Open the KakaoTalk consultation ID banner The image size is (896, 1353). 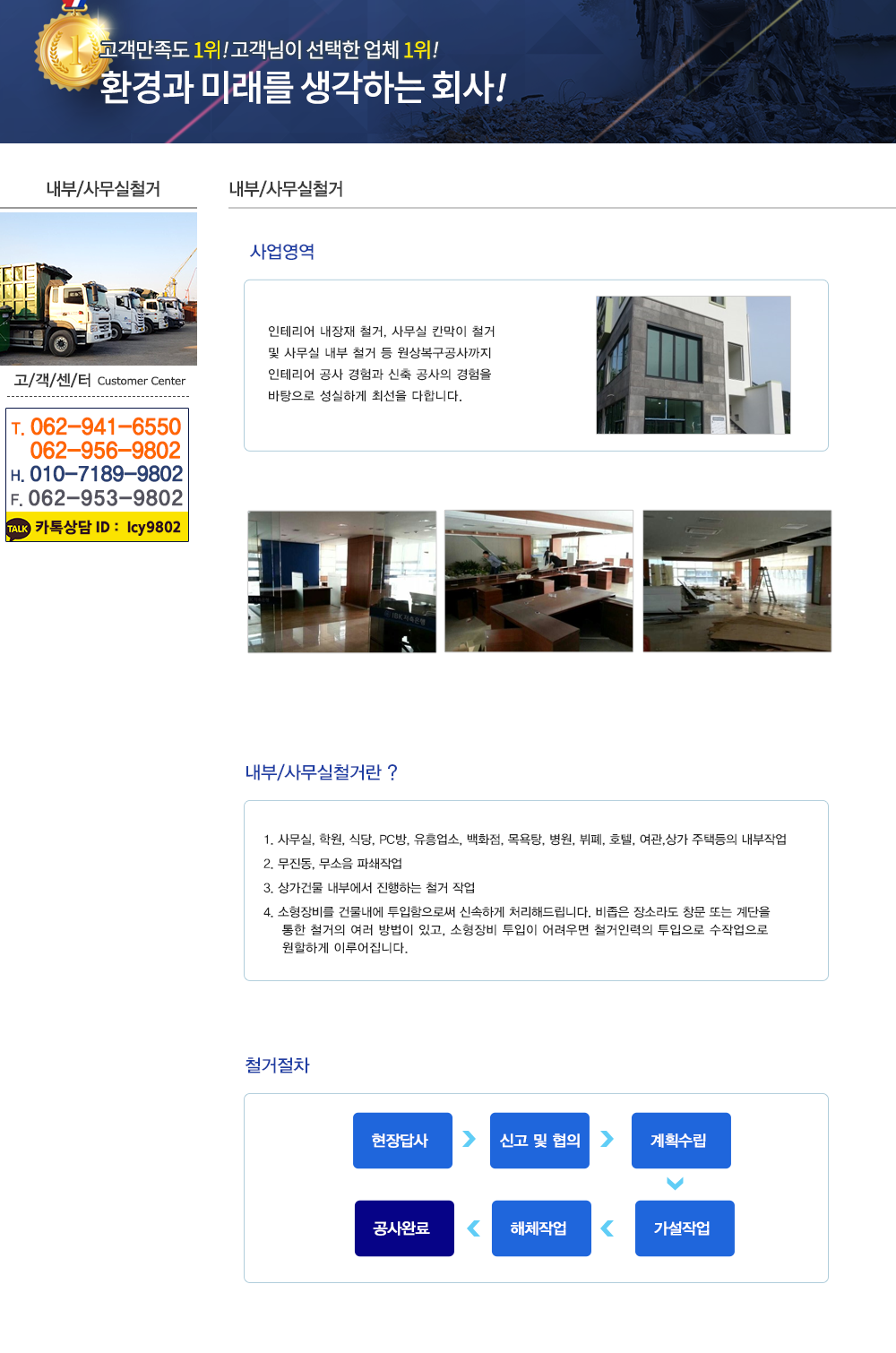coord(97,528)
